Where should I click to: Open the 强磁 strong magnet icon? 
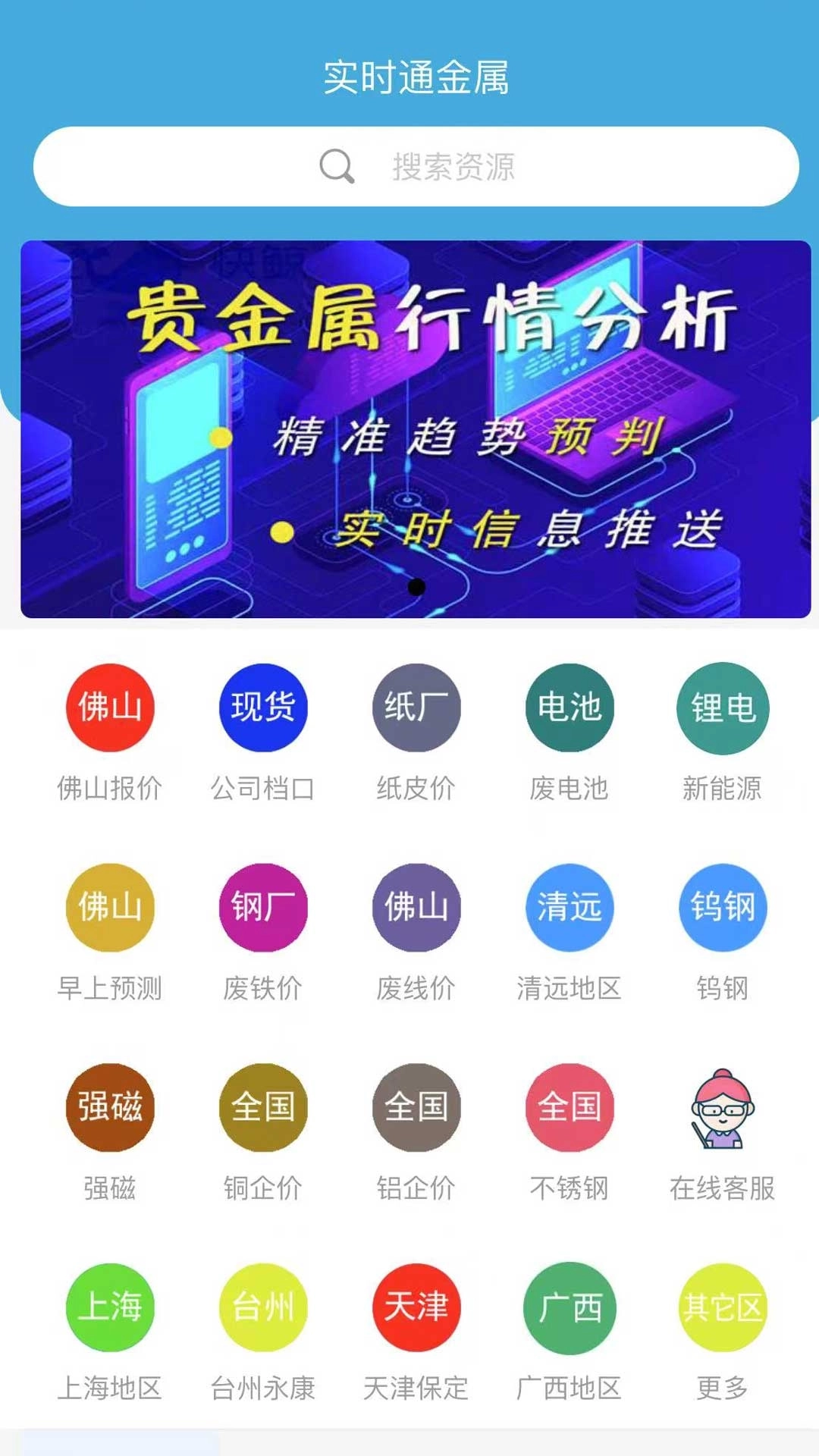pos(111,1109)
